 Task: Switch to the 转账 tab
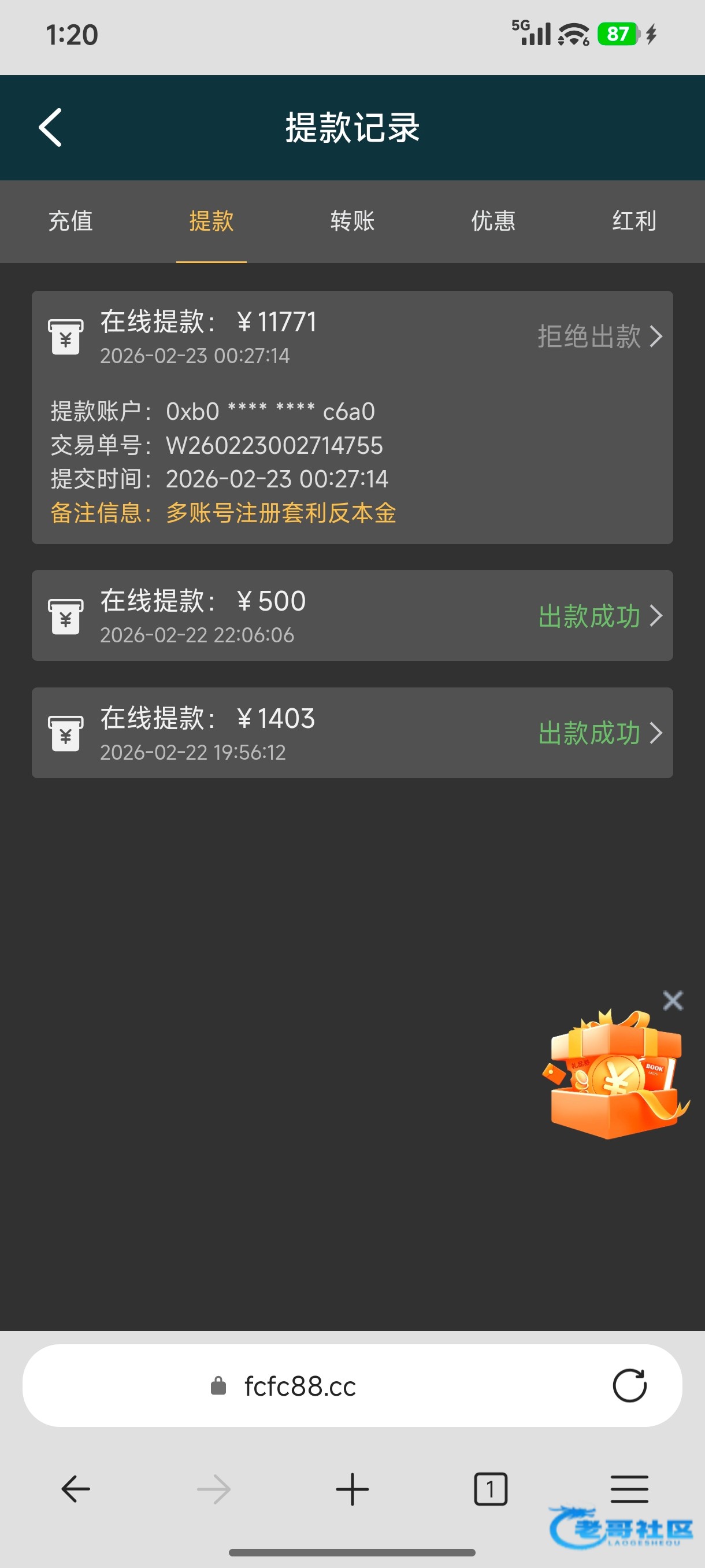(352, 221)
